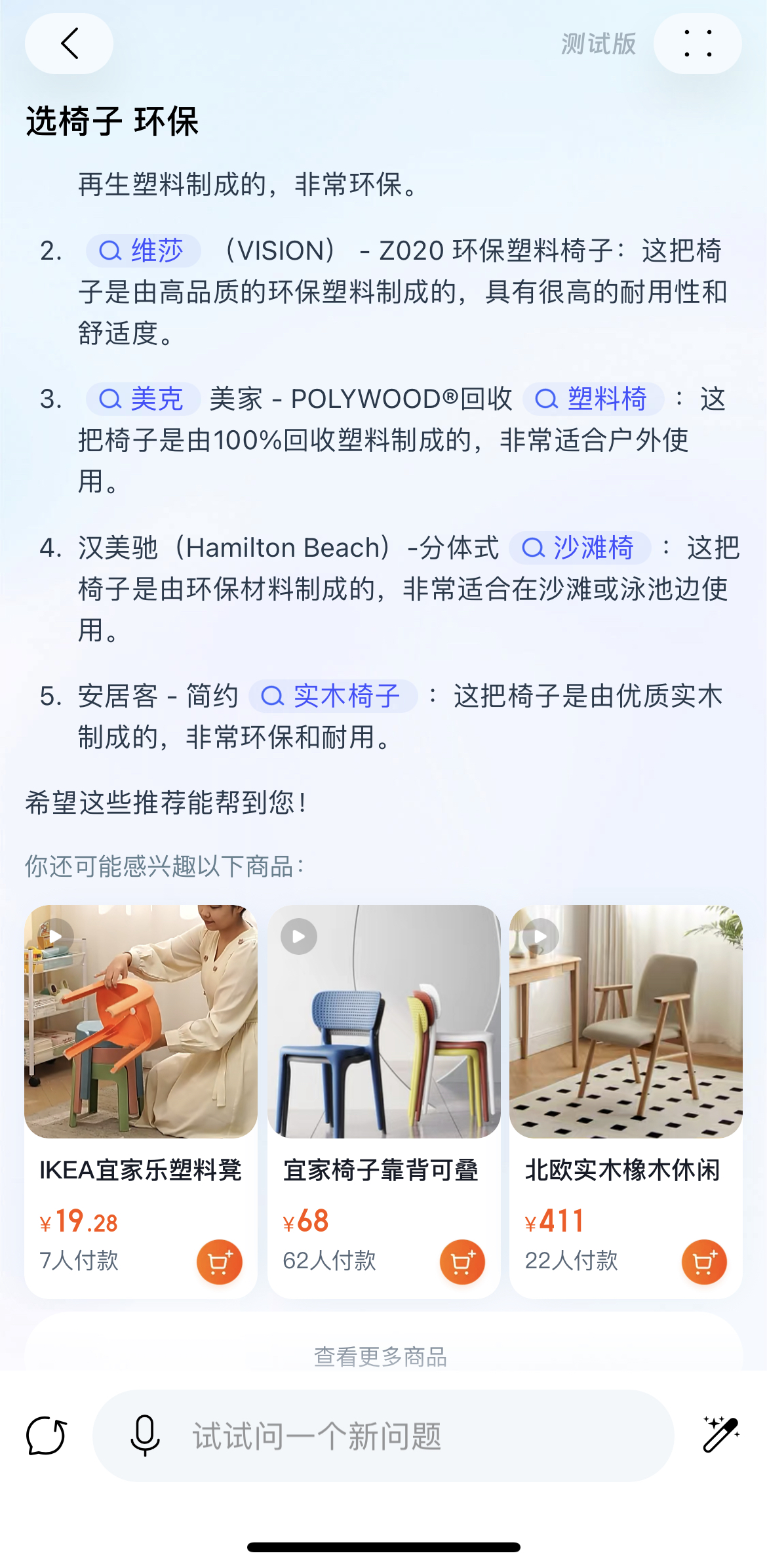The height and width of the screenshot is (1568, 767).
Task: Start a new chat with the refresh bubble icon
Action: [46, 1436]
